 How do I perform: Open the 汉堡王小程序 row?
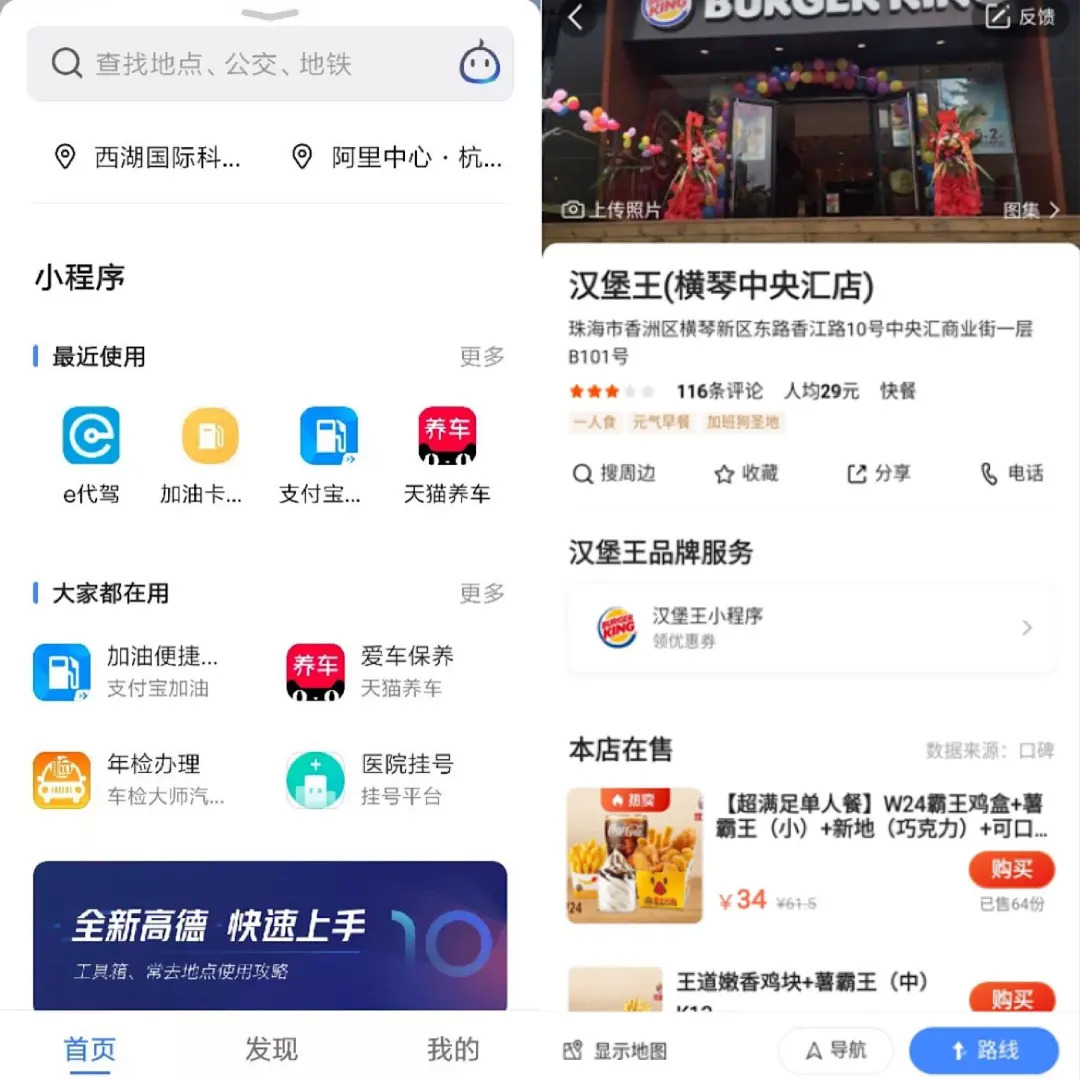point(811,628)
